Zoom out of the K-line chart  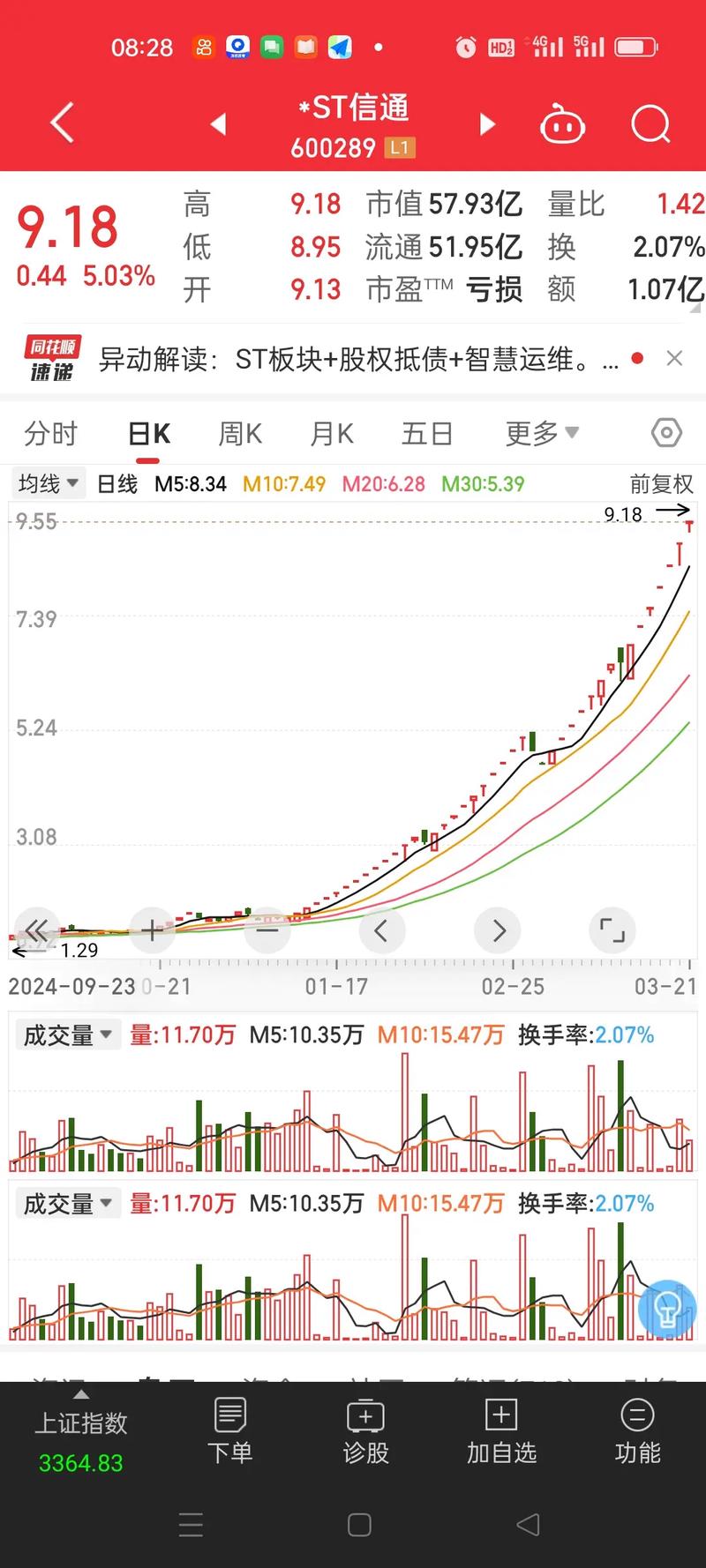pyautogui.click(x=267, y=930)
